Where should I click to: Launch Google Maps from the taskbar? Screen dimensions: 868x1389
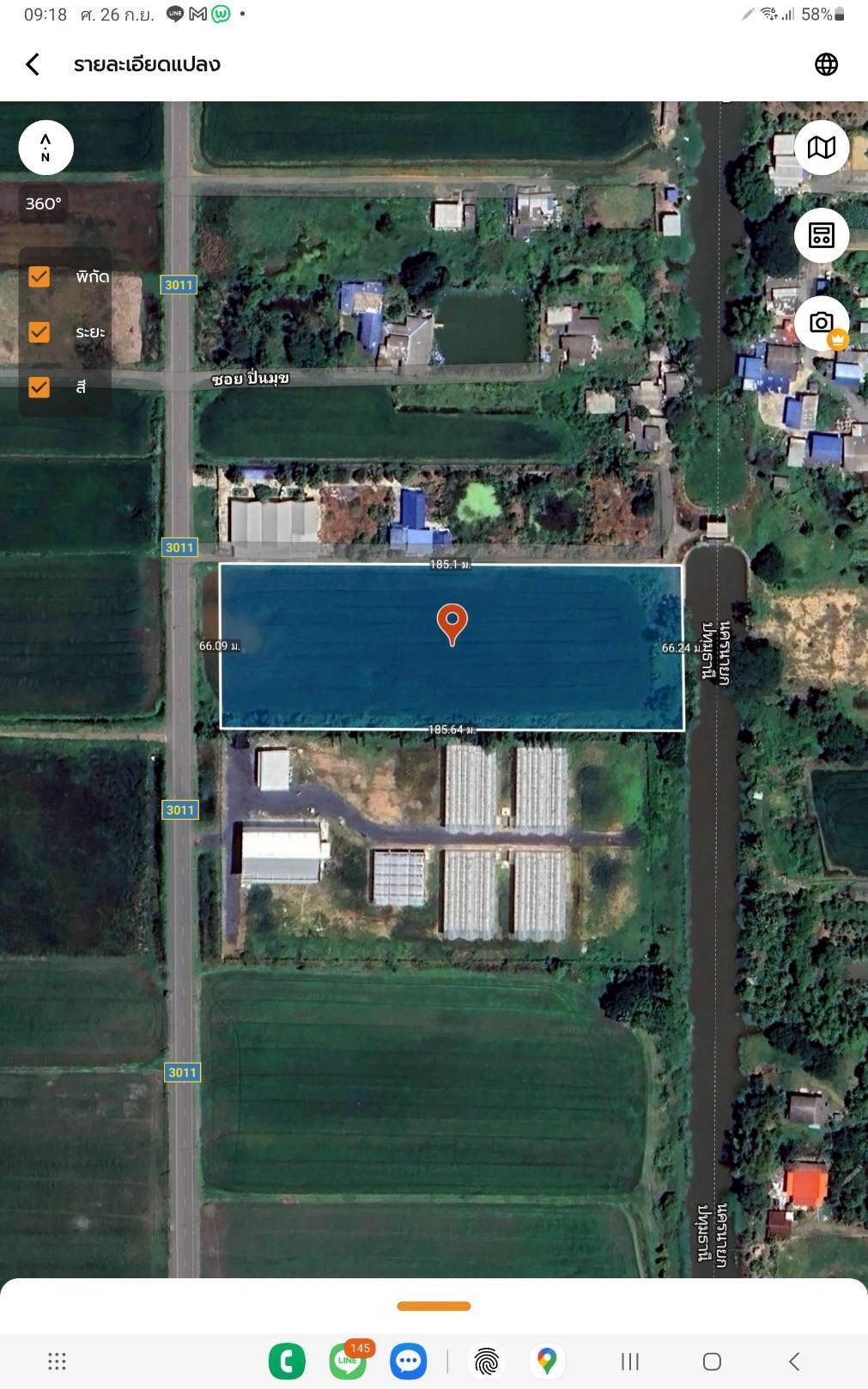coord(547,1362)
